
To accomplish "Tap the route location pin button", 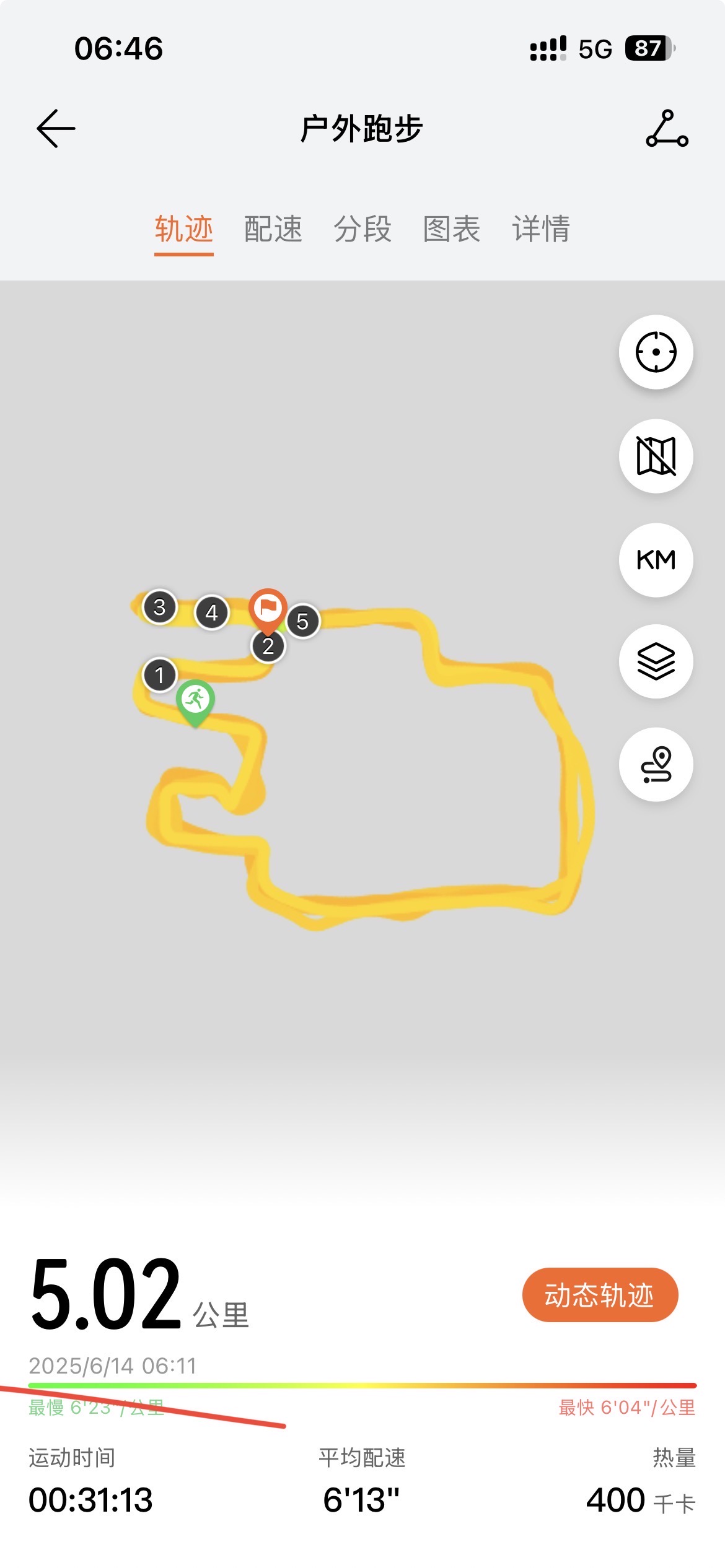I will [656, 764].
